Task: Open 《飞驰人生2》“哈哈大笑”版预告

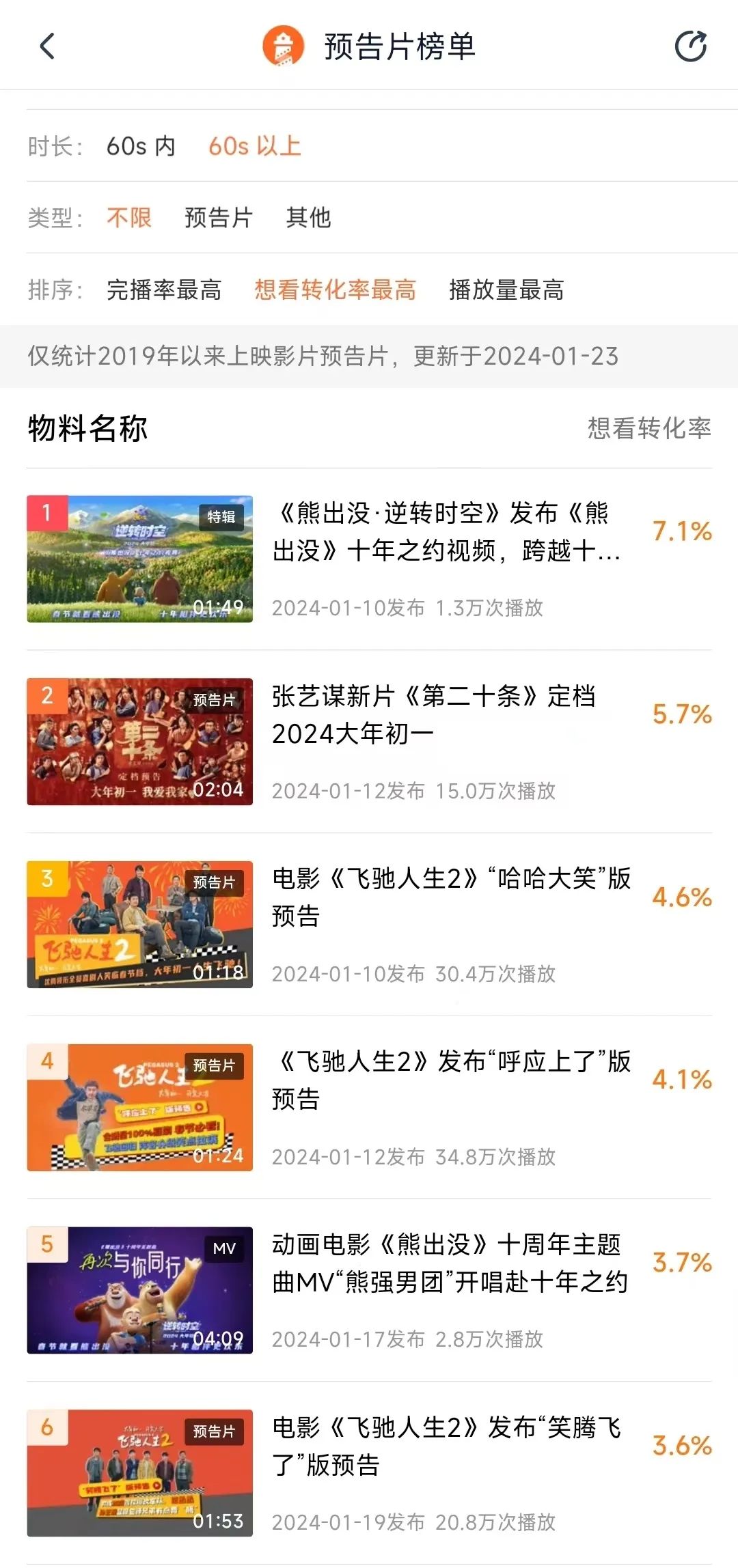Action: pos(451,897)
